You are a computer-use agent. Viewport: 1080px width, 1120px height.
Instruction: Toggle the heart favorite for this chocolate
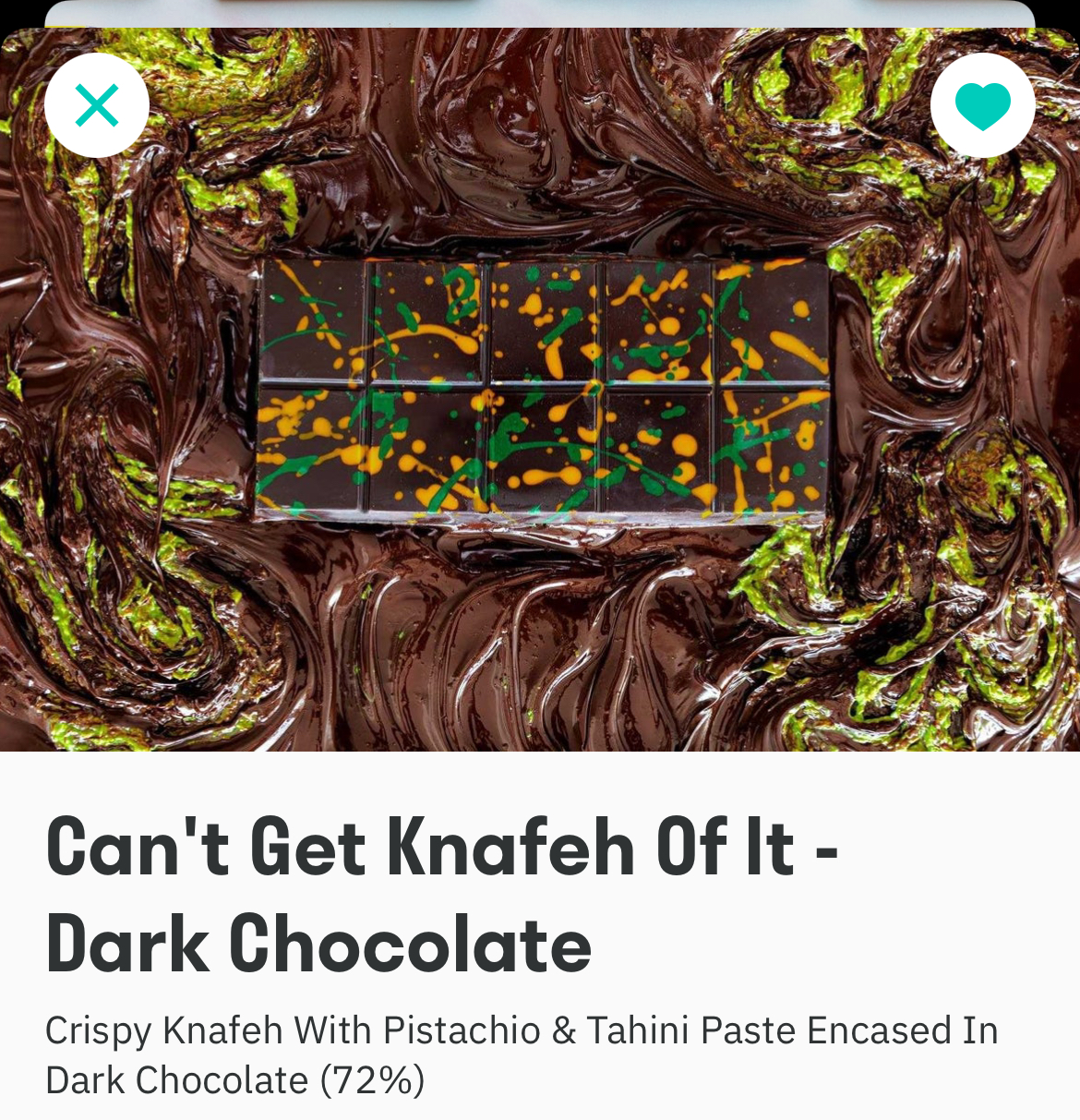tap(982, 105)
